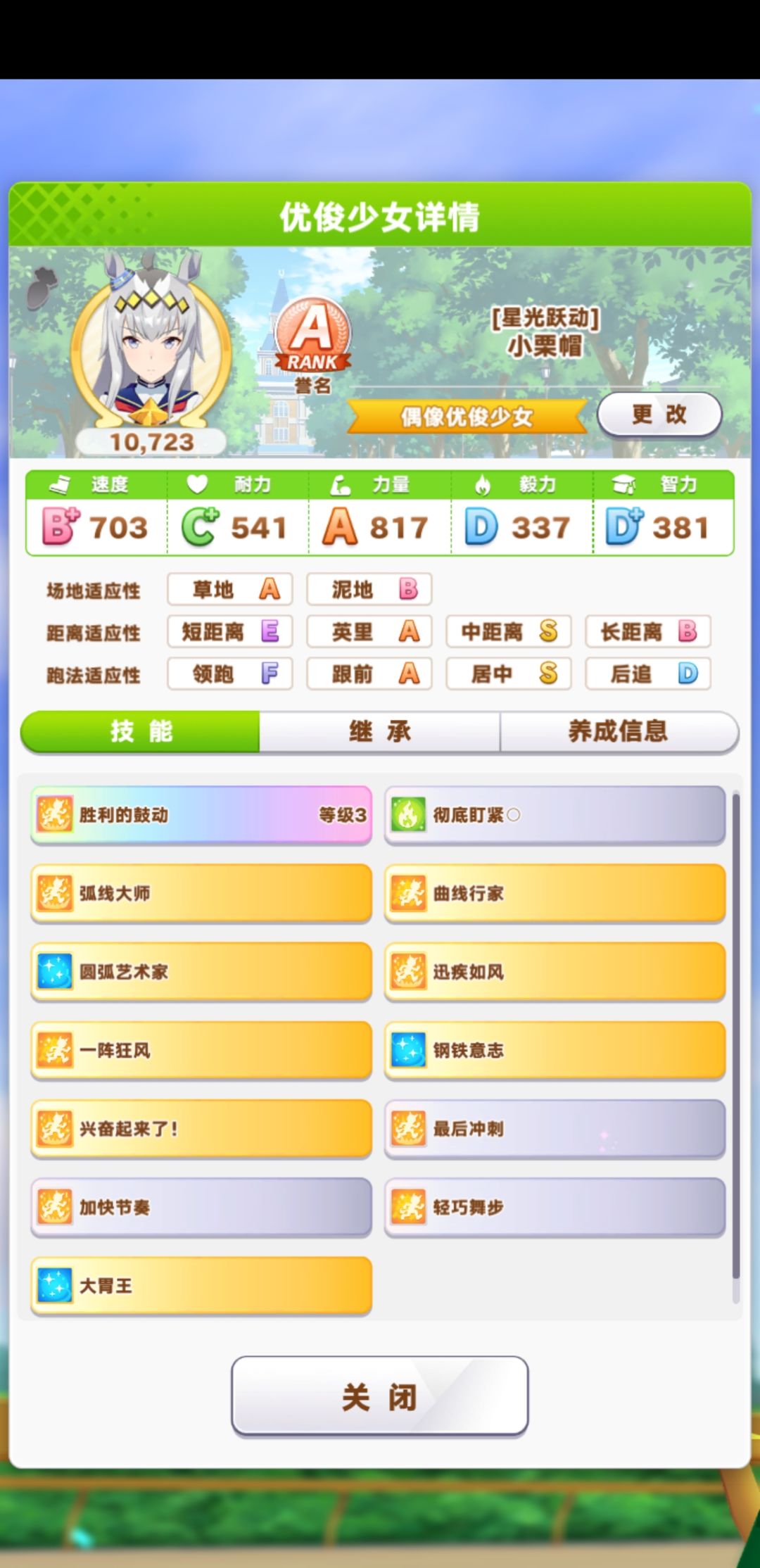Open the 迅疾如风 skill
760x1568 pixels.
pos(555,972)
